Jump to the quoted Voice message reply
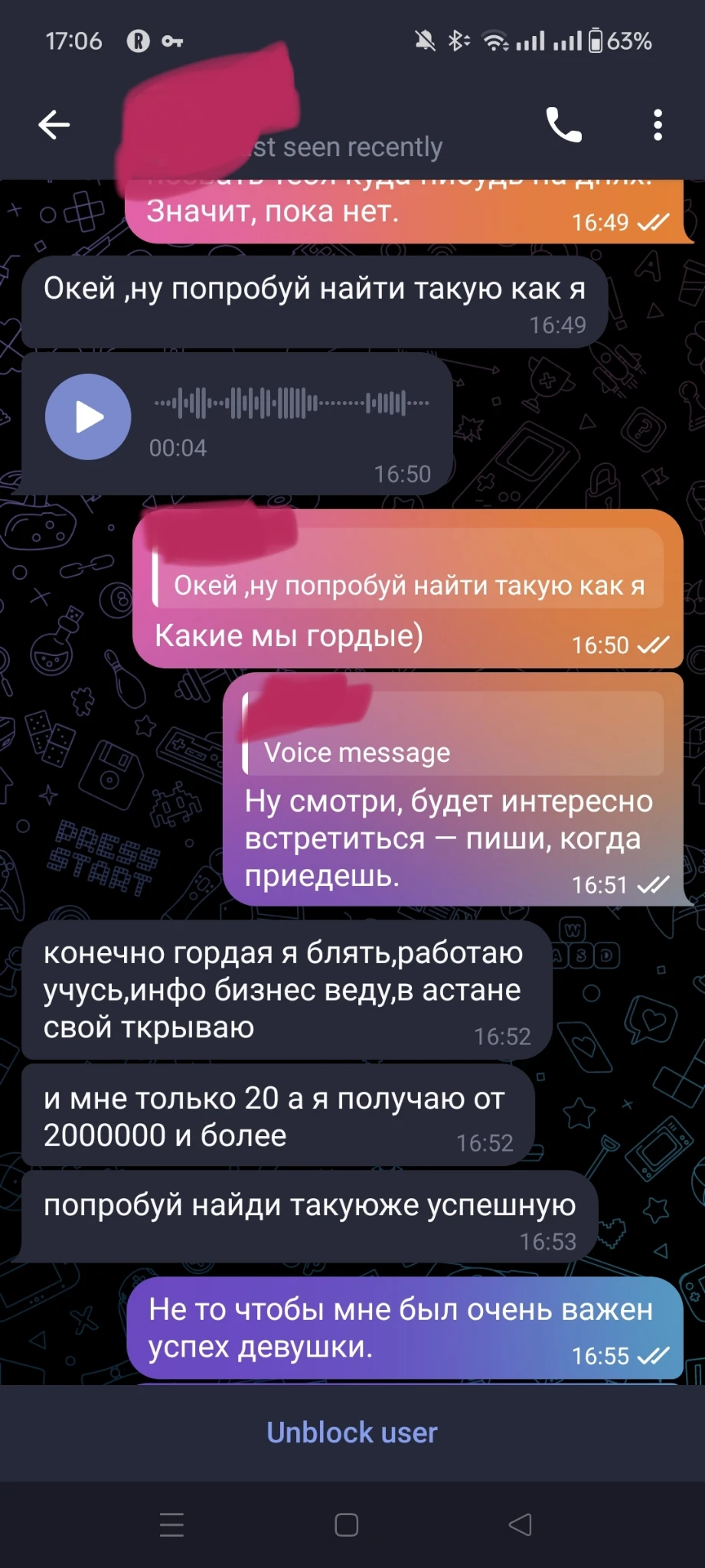This screenshot has width=705, height=1568. tap(453, 733)
